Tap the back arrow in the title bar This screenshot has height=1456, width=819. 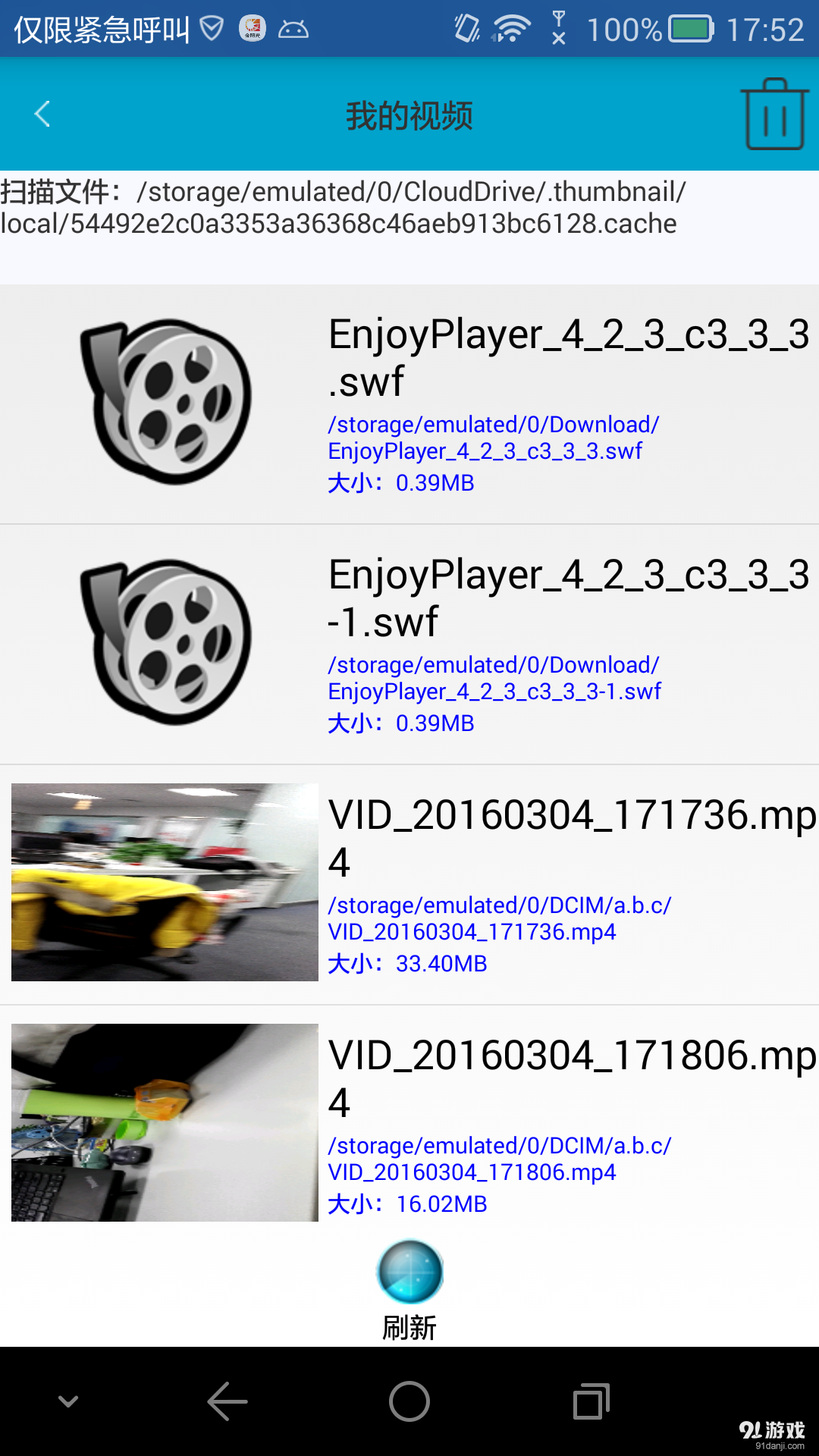[42, 114]
